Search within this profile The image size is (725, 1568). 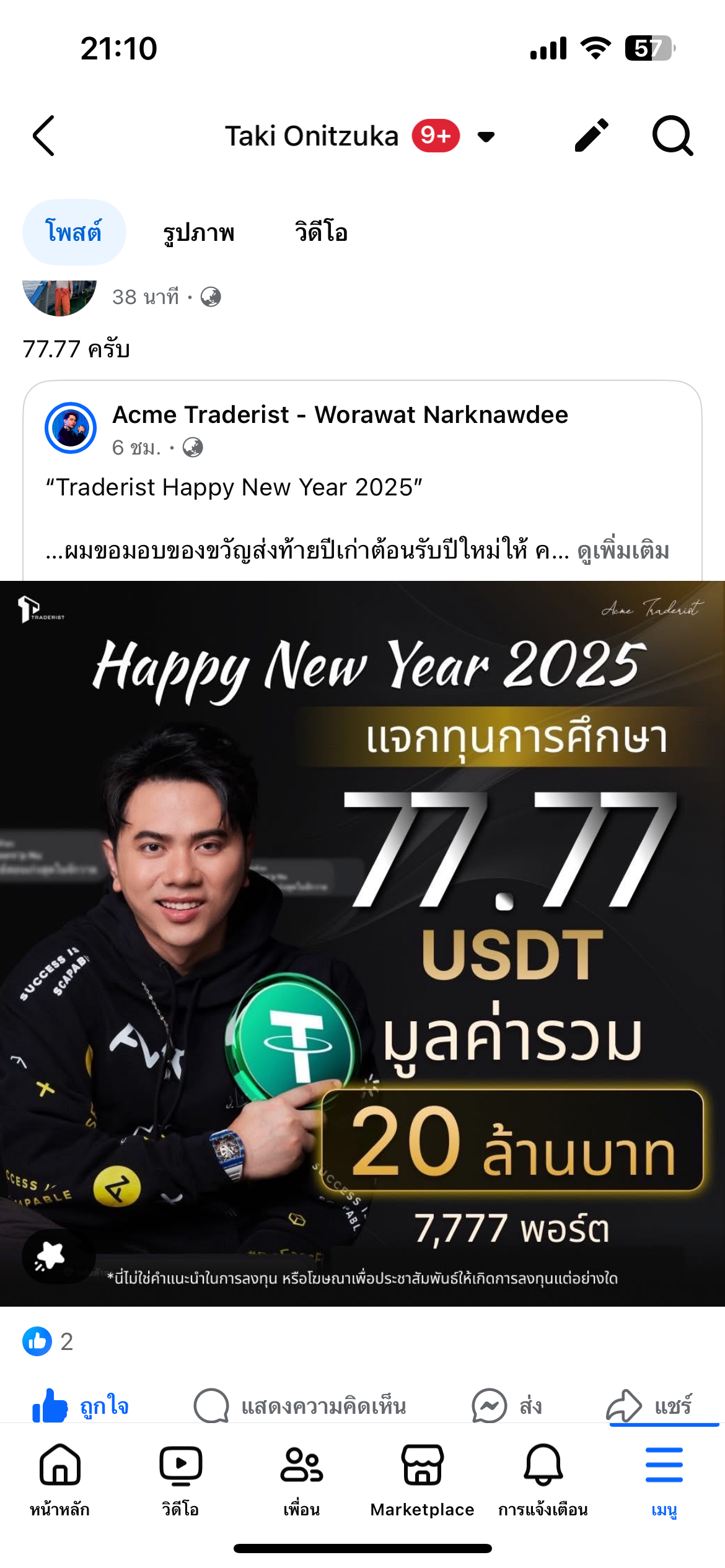pos(672,136)
